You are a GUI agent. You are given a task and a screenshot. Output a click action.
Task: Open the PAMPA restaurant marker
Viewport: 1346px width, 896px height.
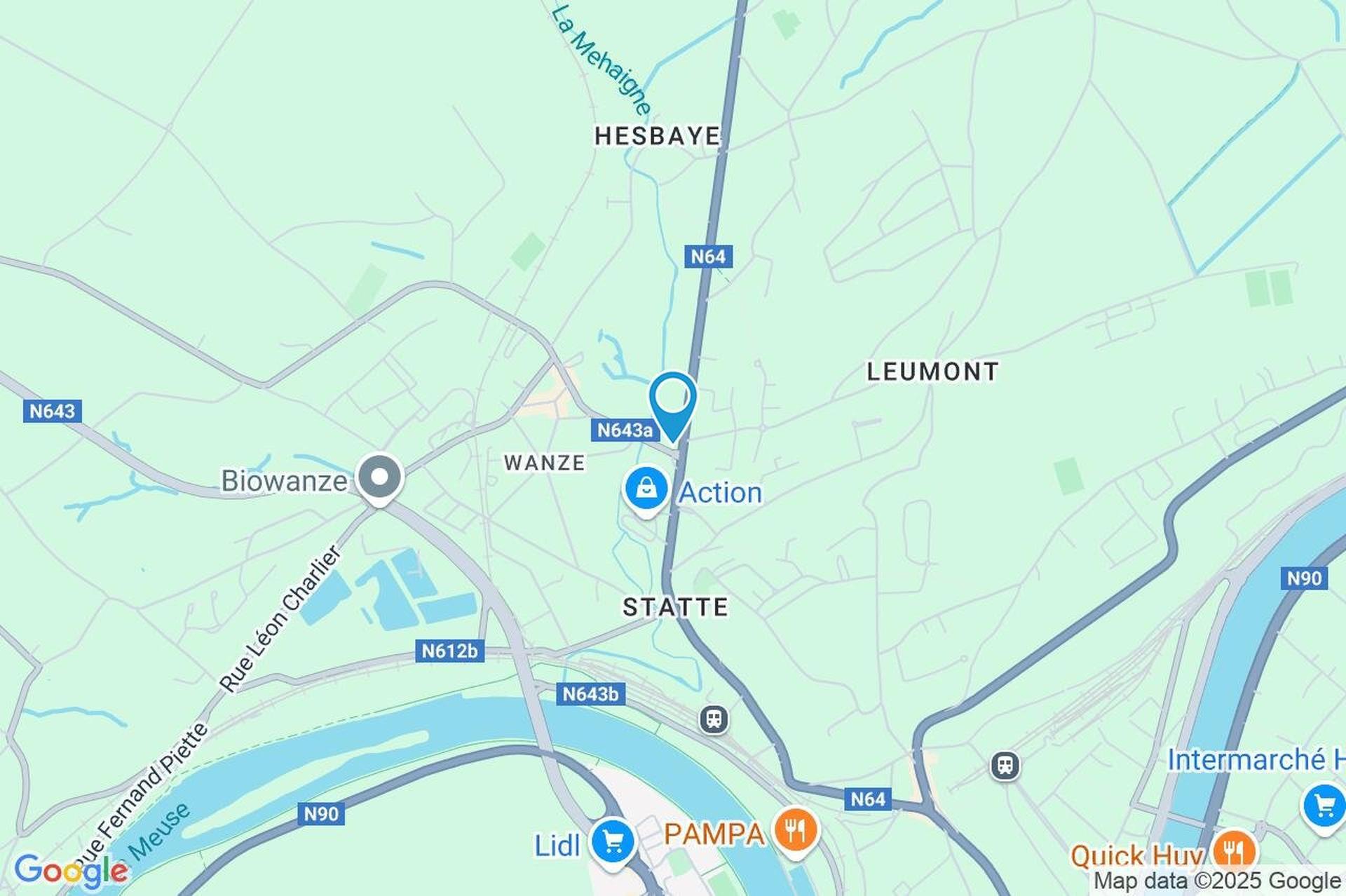coord(795,831)
